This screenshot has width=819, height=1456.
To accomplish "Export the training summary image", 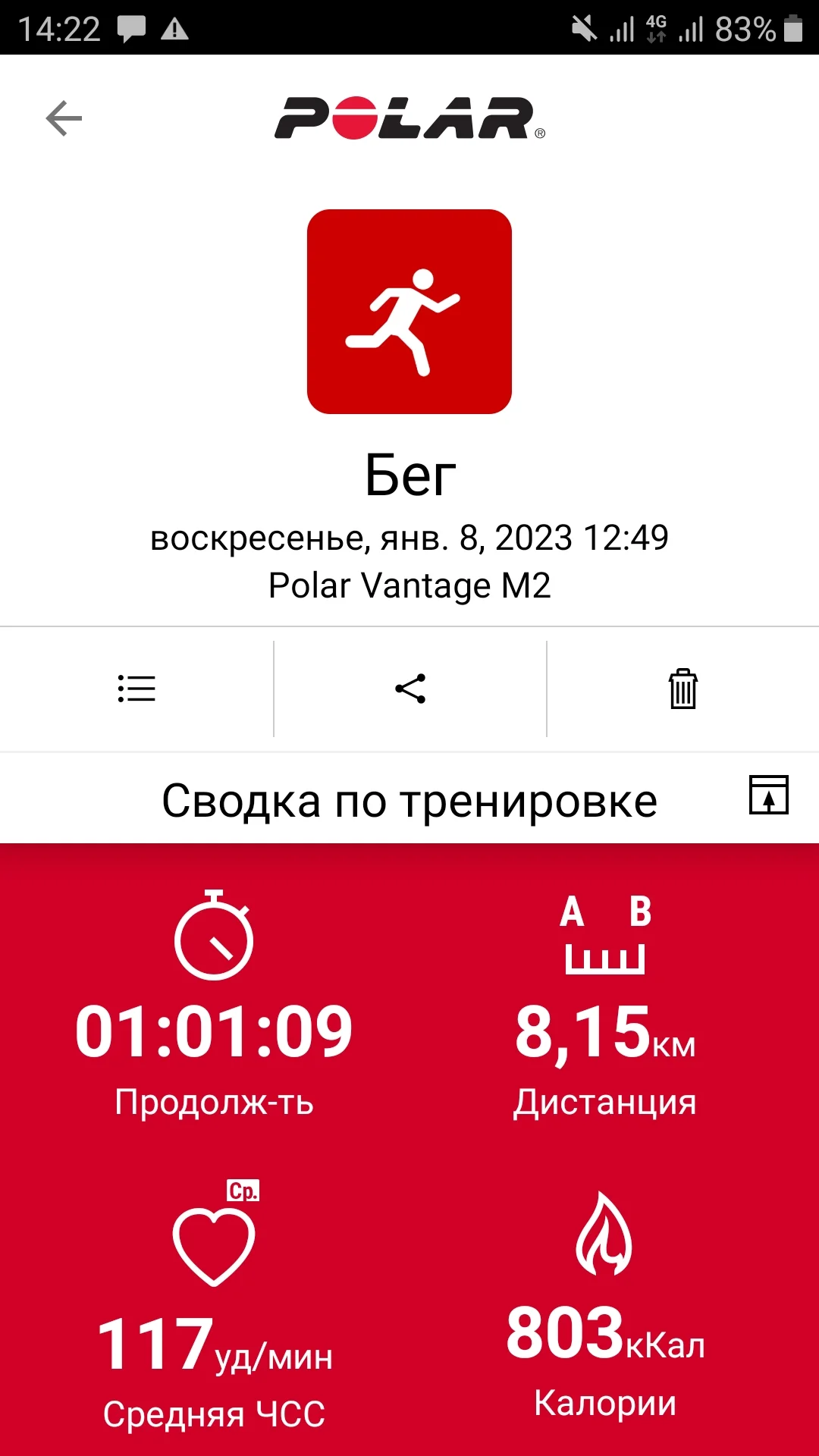I will [x=769, y=795].
